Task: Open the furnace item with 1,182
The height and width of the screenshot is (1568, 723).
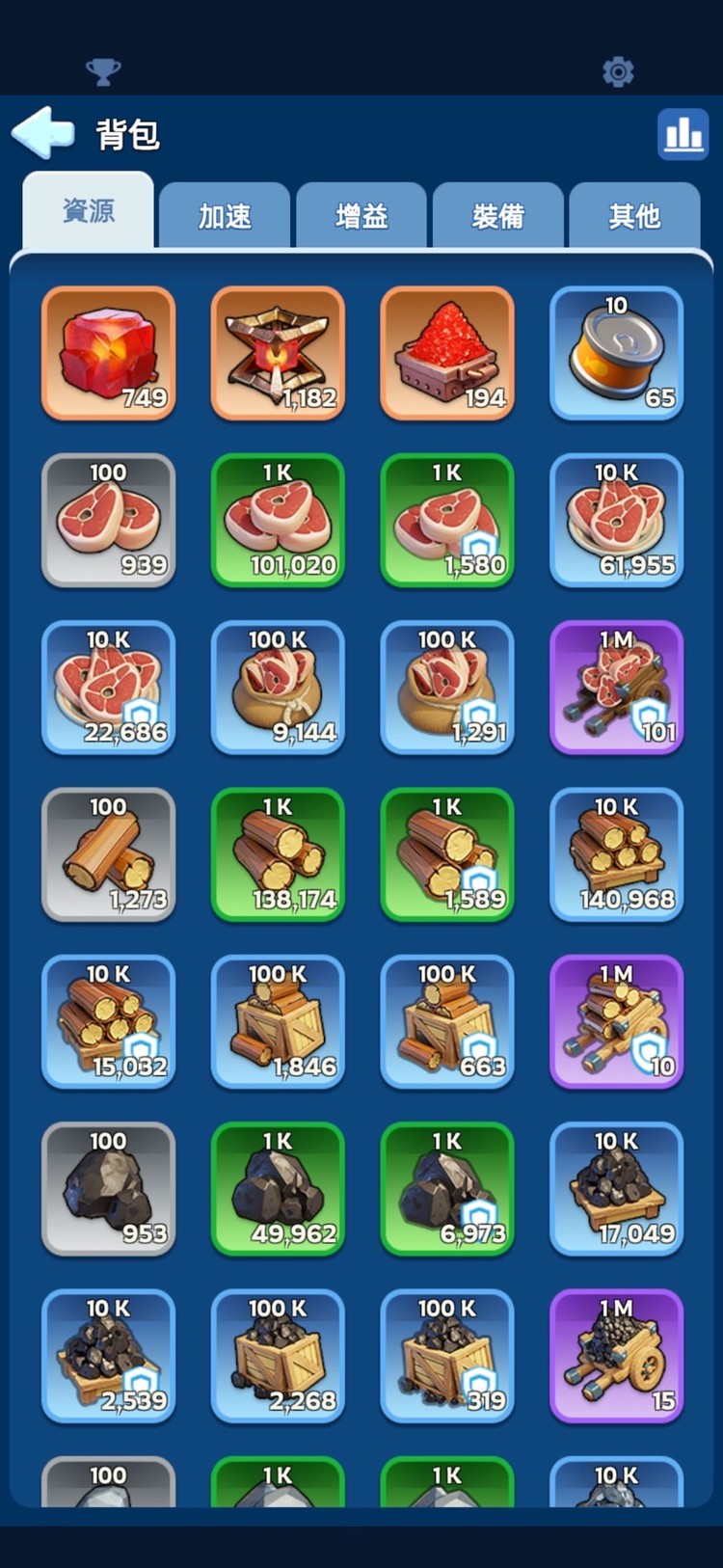Action: click(278, 353)
